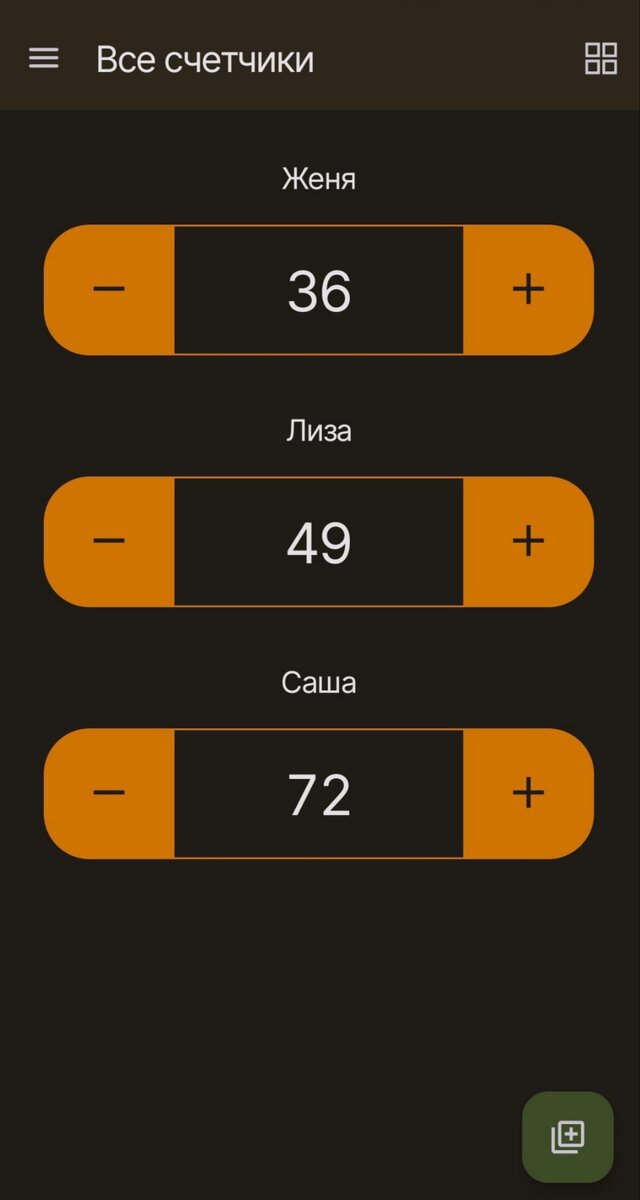
Task: Open Саша's counter value 72
Action: tap(319, 794)
